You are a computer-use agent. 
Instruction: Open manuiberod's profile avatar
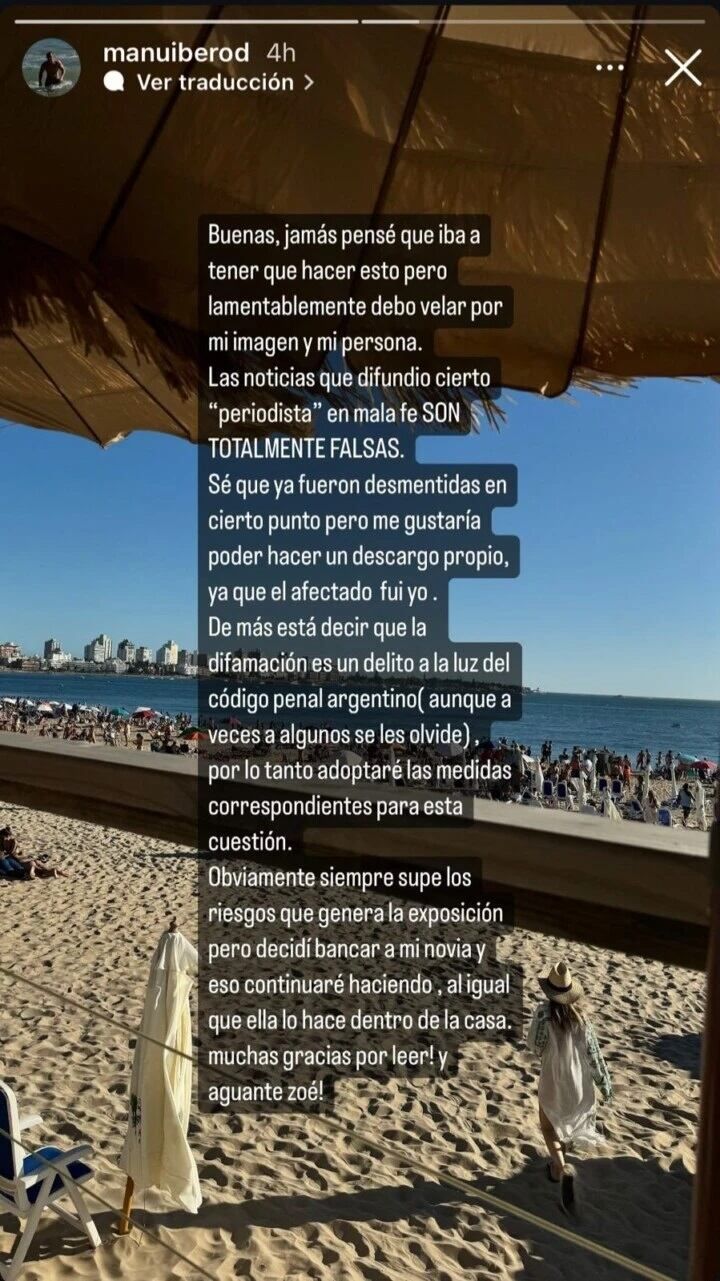pos(53,62)
